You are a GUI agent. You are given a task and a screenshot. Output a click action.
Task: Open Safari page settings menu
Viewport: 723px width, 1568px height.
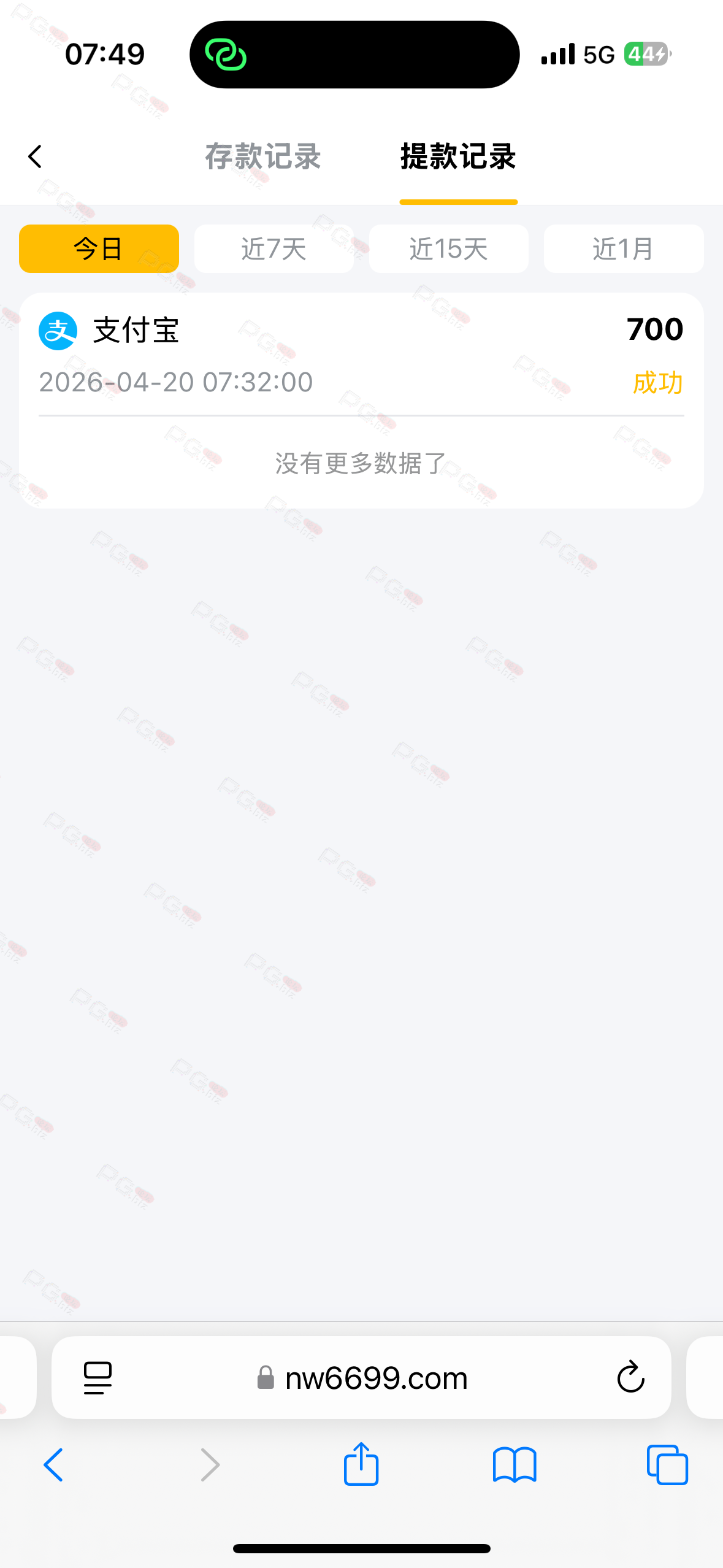[98, 1378]
